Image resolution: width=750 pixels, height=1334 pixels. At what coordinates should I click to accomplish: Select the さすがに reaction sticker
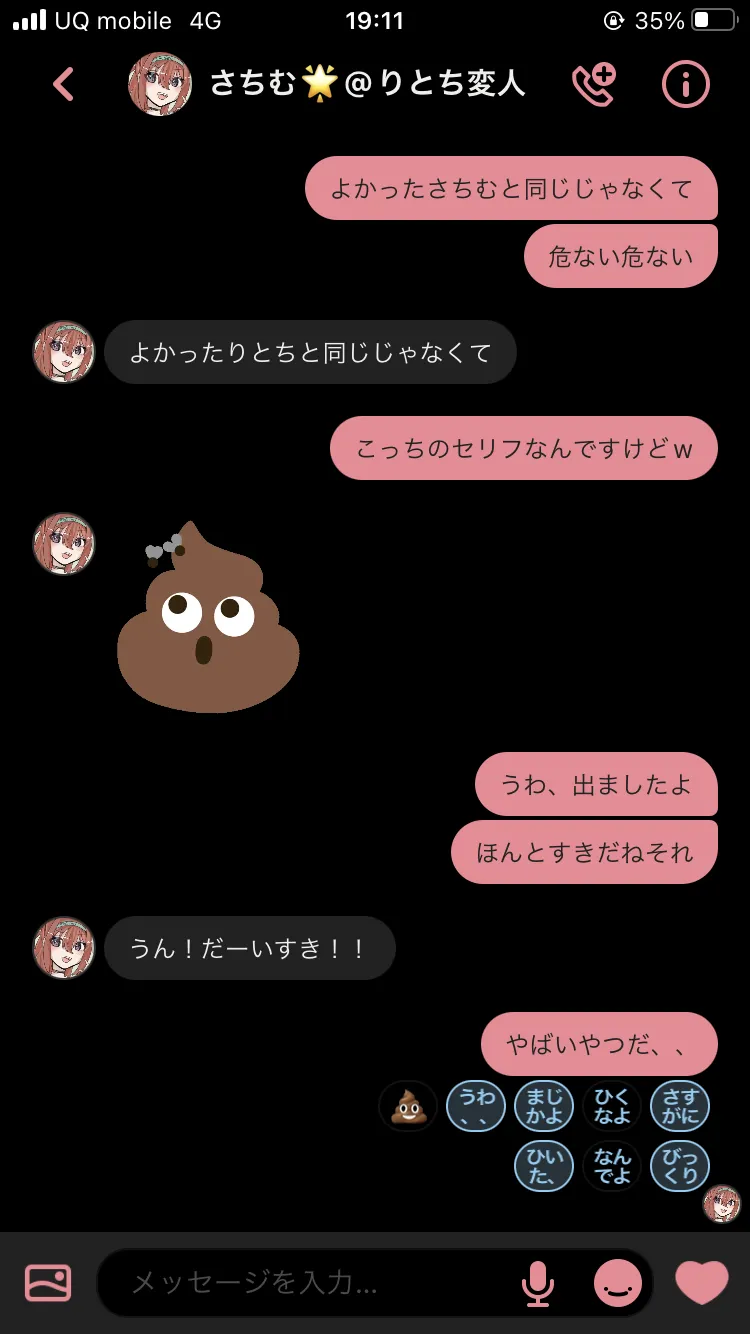click(680, 1106)
